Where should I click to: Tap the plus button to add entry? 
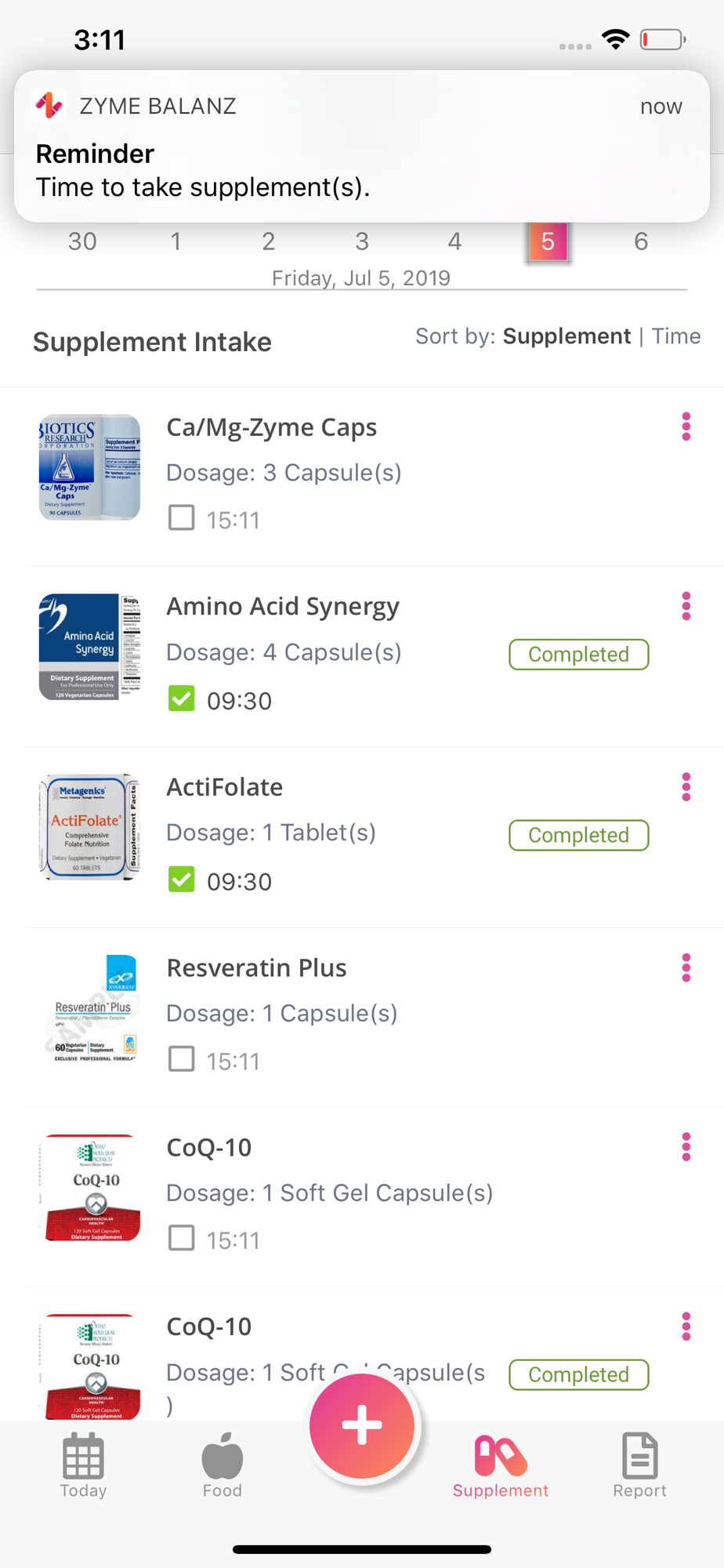pyautogui.click(x=361, y=1425)
